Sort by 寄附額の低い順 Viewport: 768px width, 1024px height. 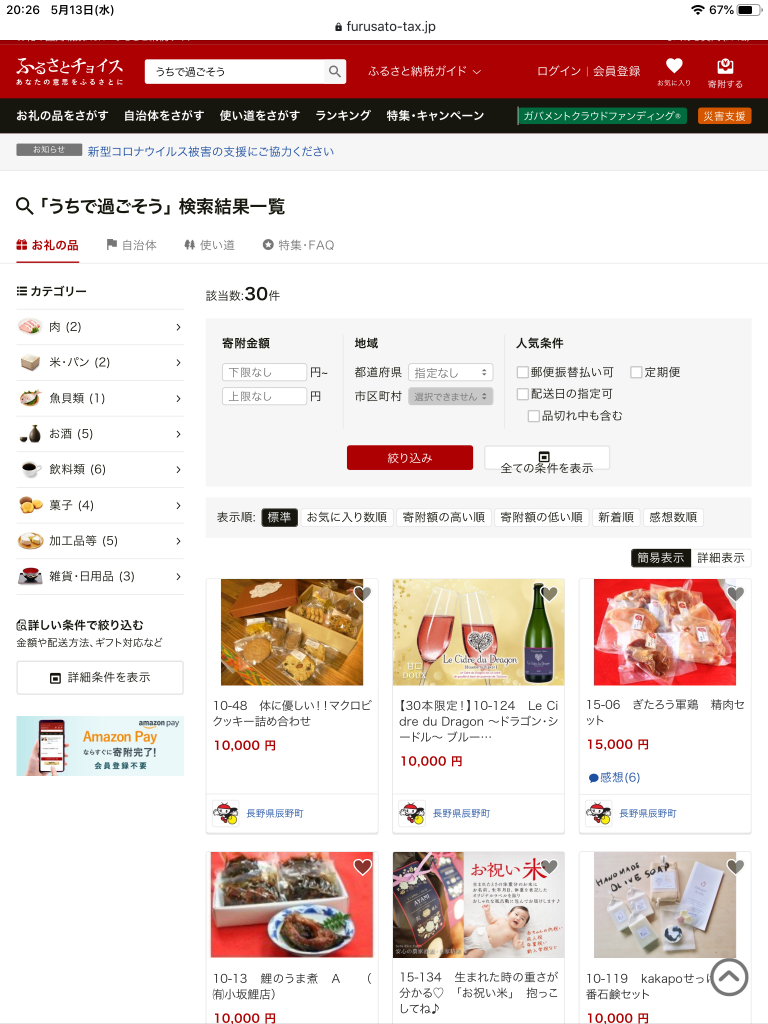(x=541, y=517)
